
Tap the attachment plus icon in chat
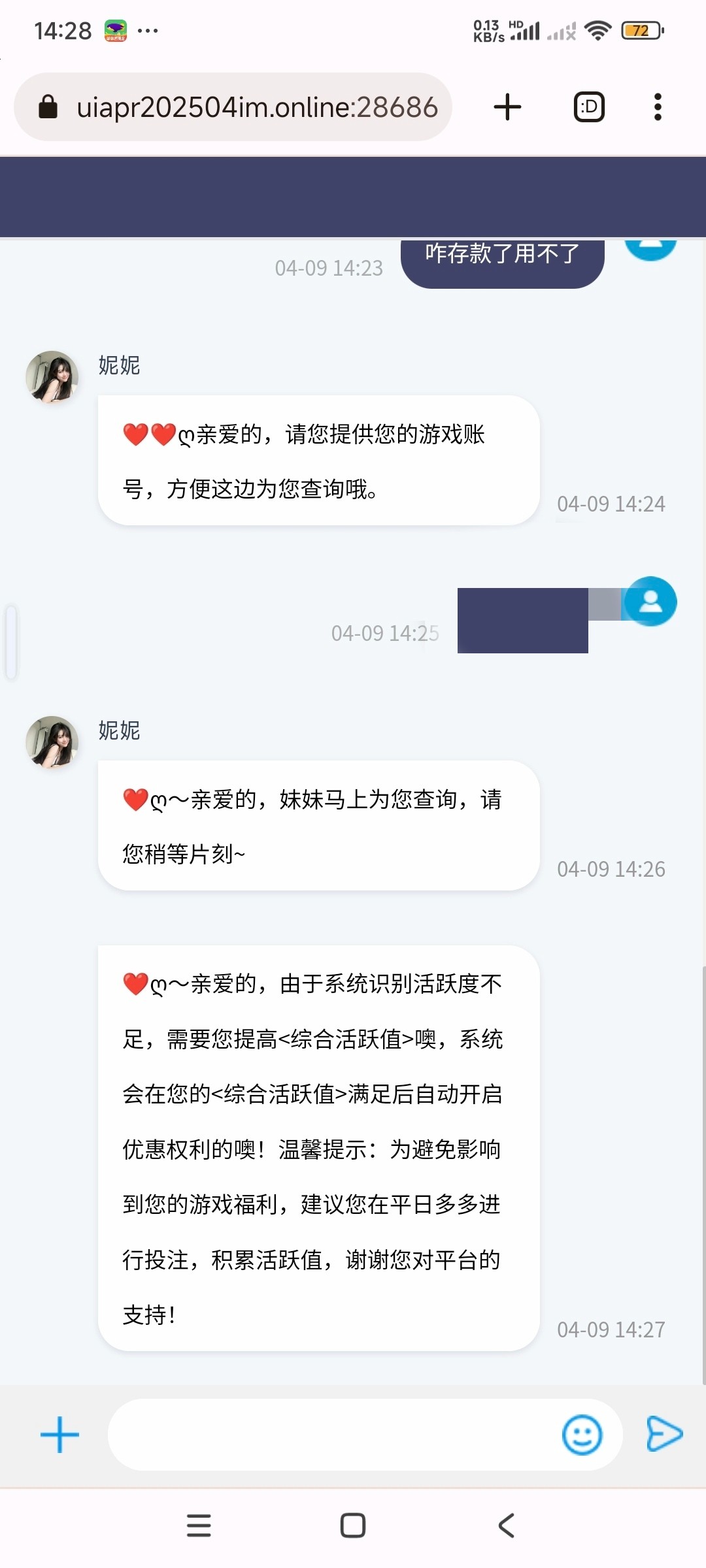[59, 1435]
